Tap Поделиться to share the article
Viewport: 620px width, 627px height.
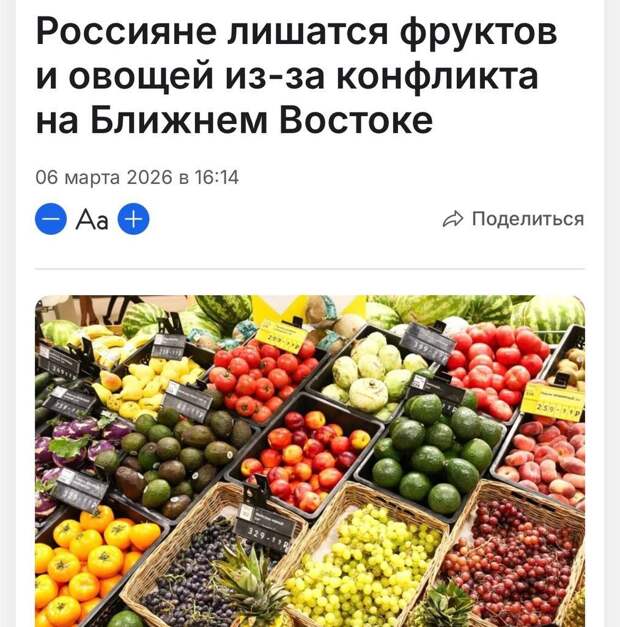pos(513,219)
